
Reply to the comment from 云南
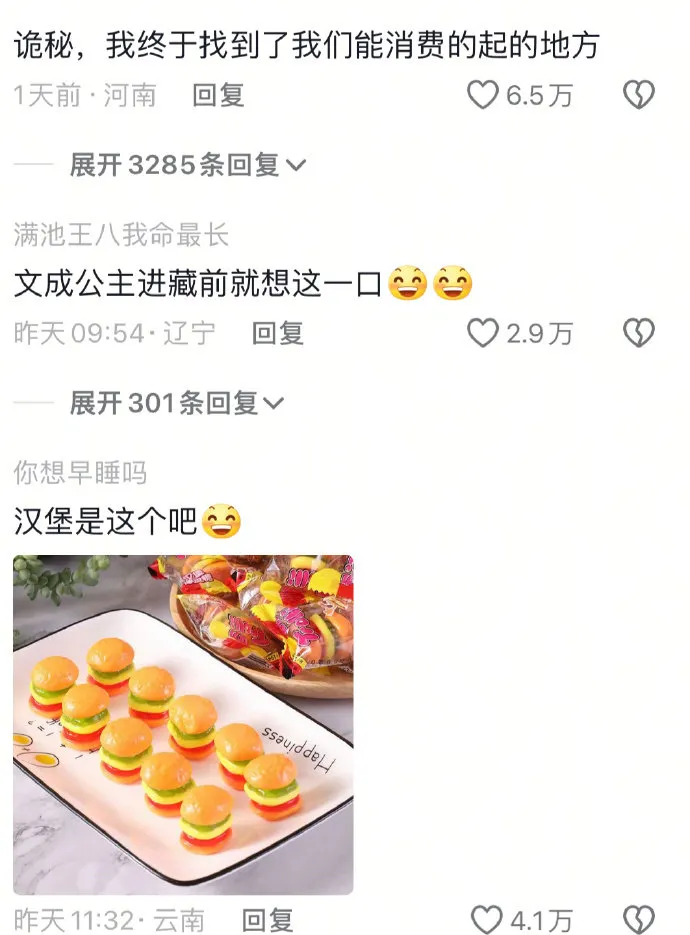click(267, 919)
